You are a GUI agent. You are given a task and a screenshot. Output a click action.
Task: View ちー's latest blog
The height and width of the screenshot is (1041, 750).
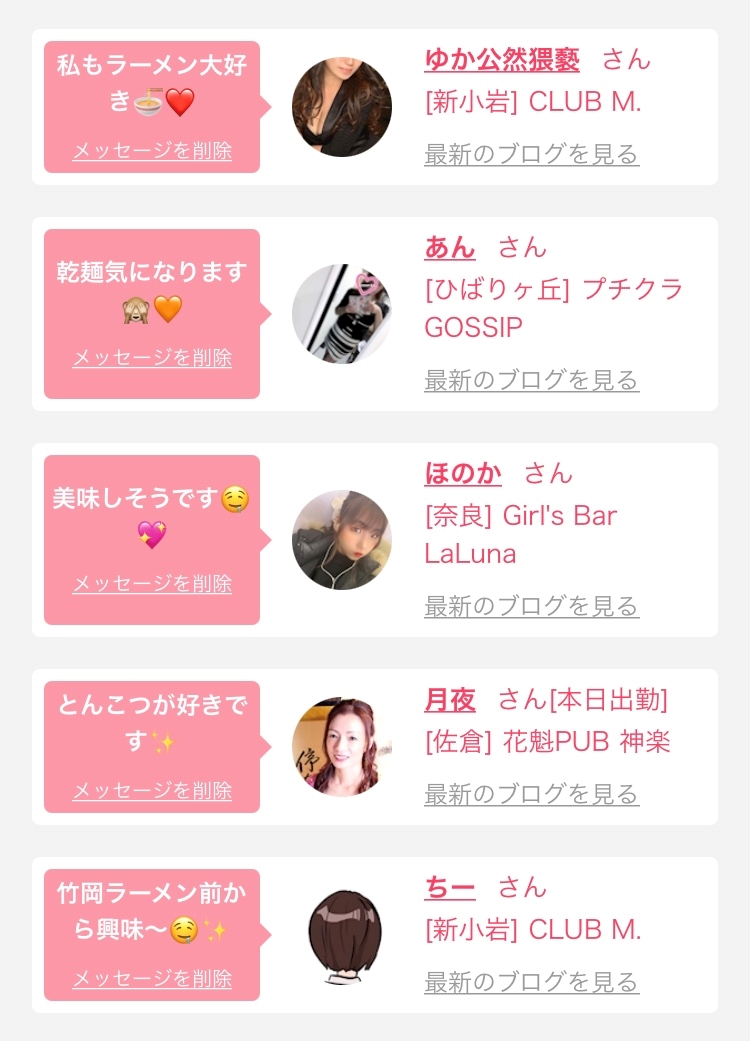pos(531,983)
